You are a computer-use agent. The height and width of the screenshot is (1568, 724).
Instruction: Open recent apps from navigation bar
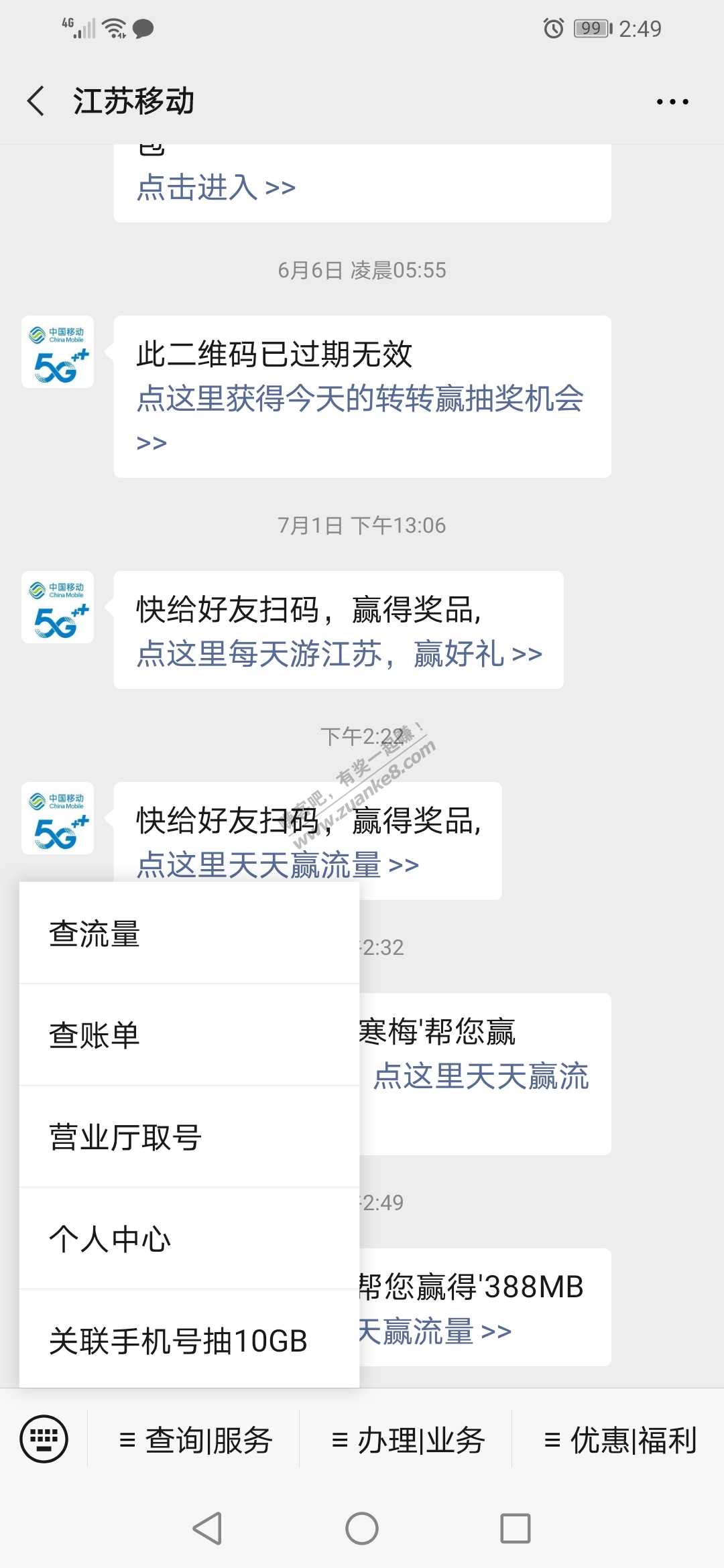[x=515, y=1528]
